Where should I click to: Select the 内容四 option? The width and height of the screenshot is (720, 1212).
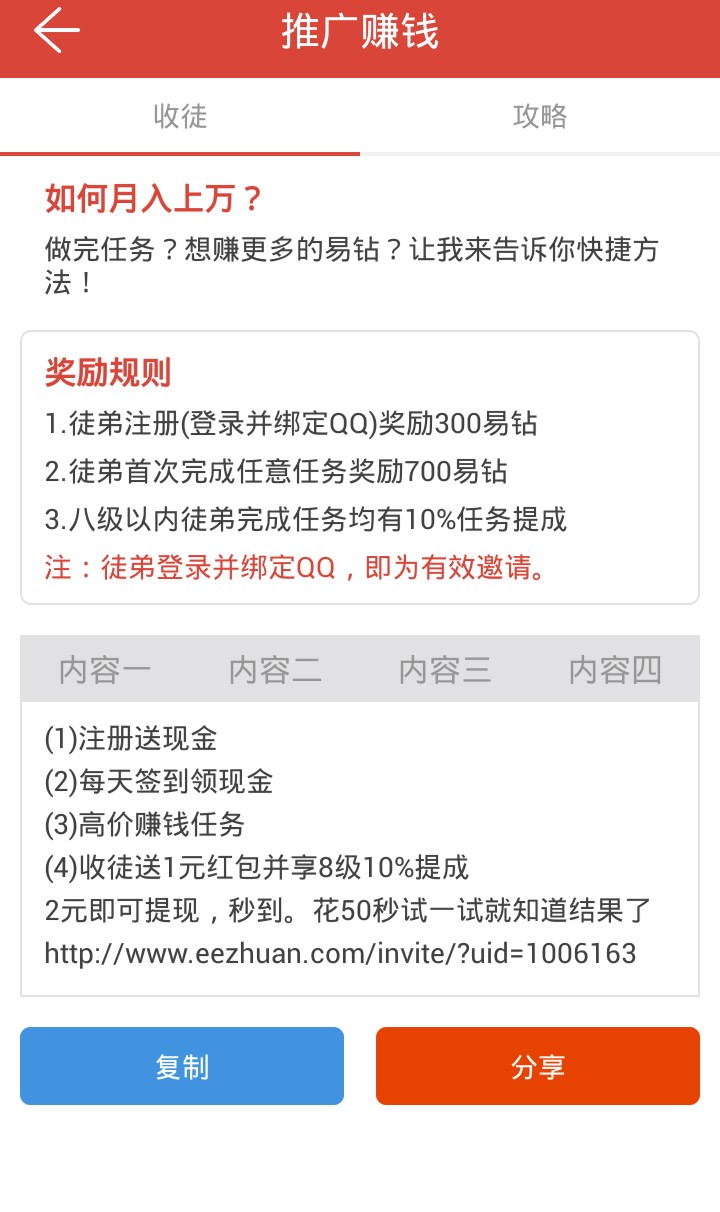615,670
